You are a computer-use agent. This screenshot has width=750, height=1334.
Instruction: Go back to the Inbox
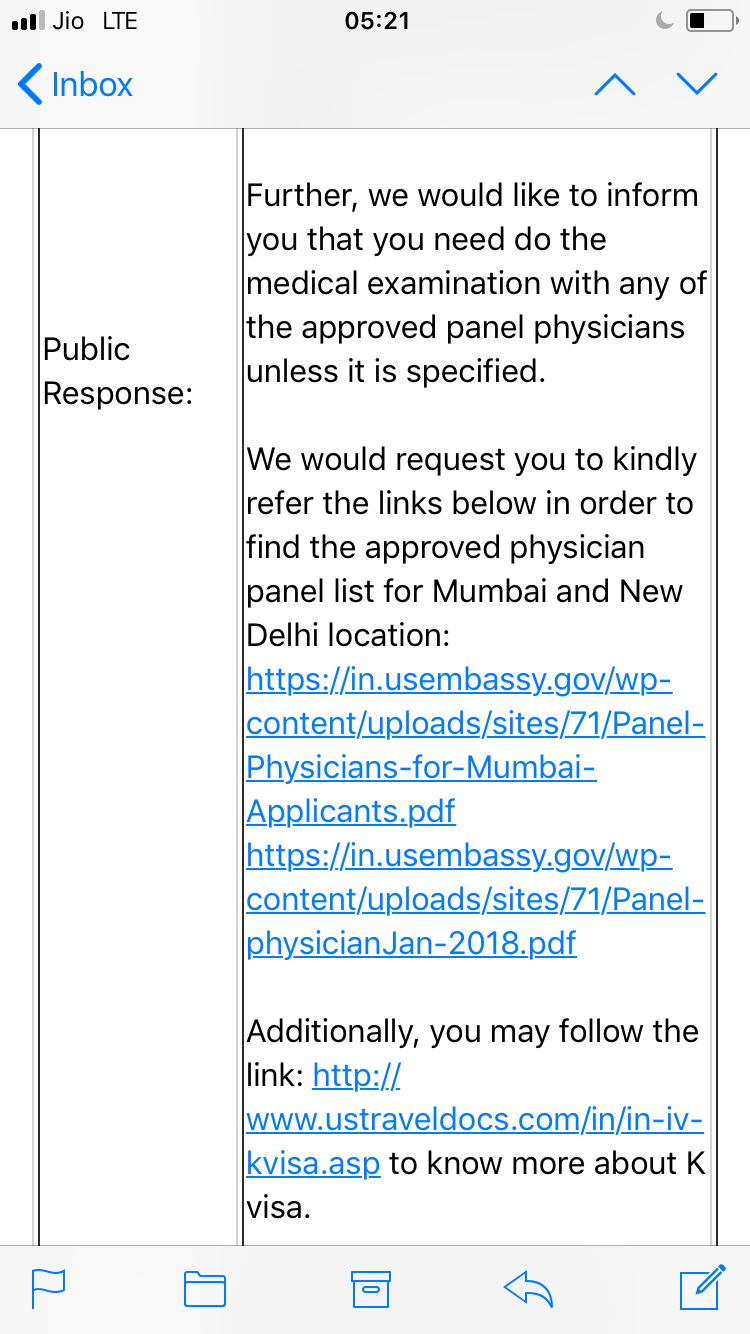[76, 84]
